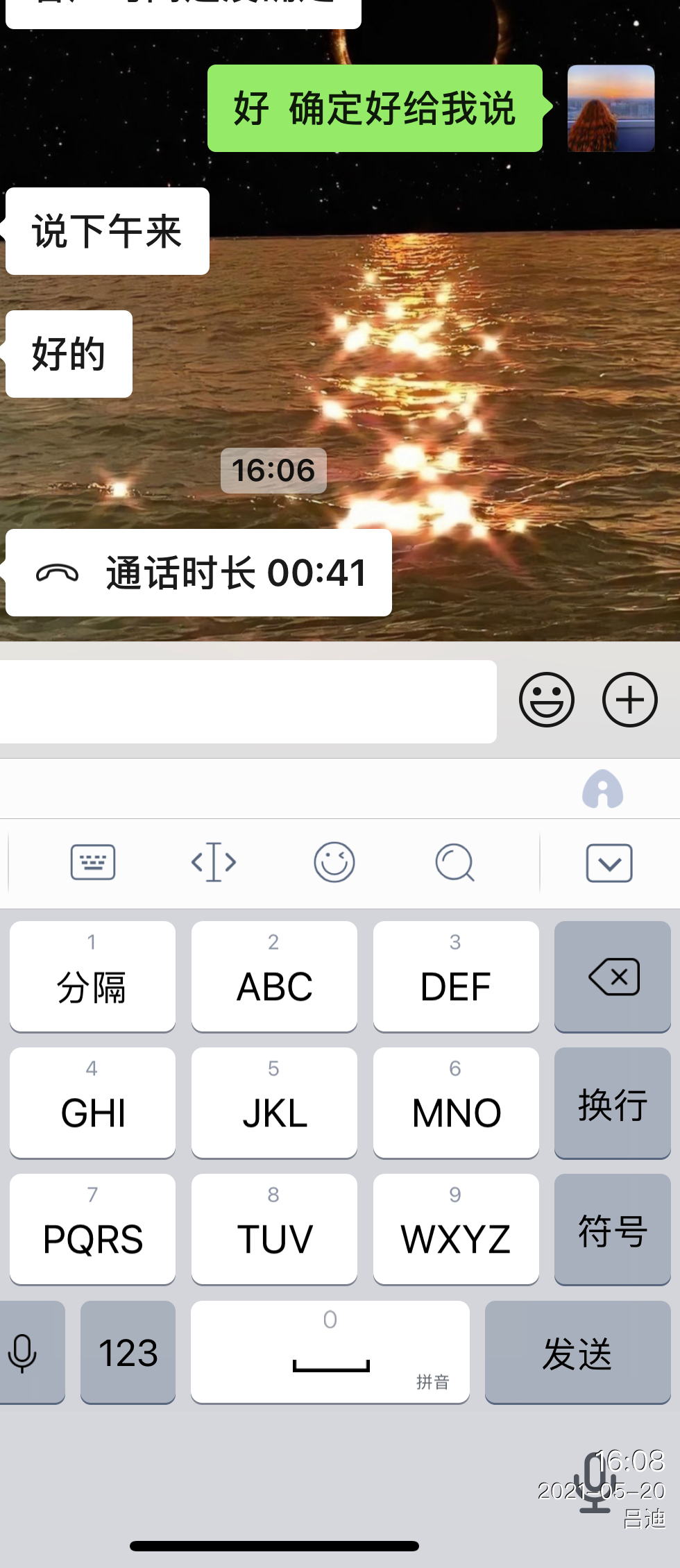Open the plus attachments menu
The width and height of the screenshot is (680, 1568).
click(629, 700)
